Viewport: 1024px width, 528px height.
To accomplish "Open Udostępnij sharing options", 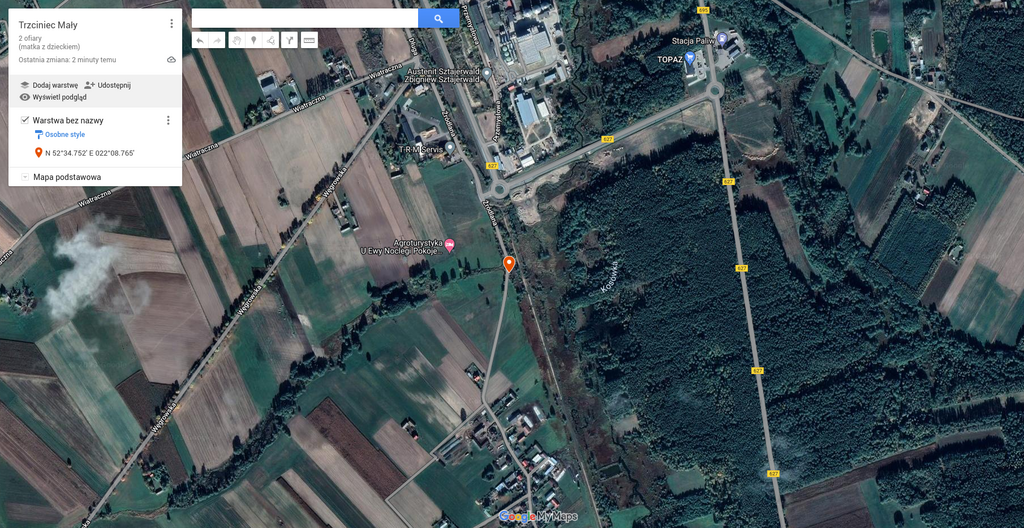I will (107, 85).
